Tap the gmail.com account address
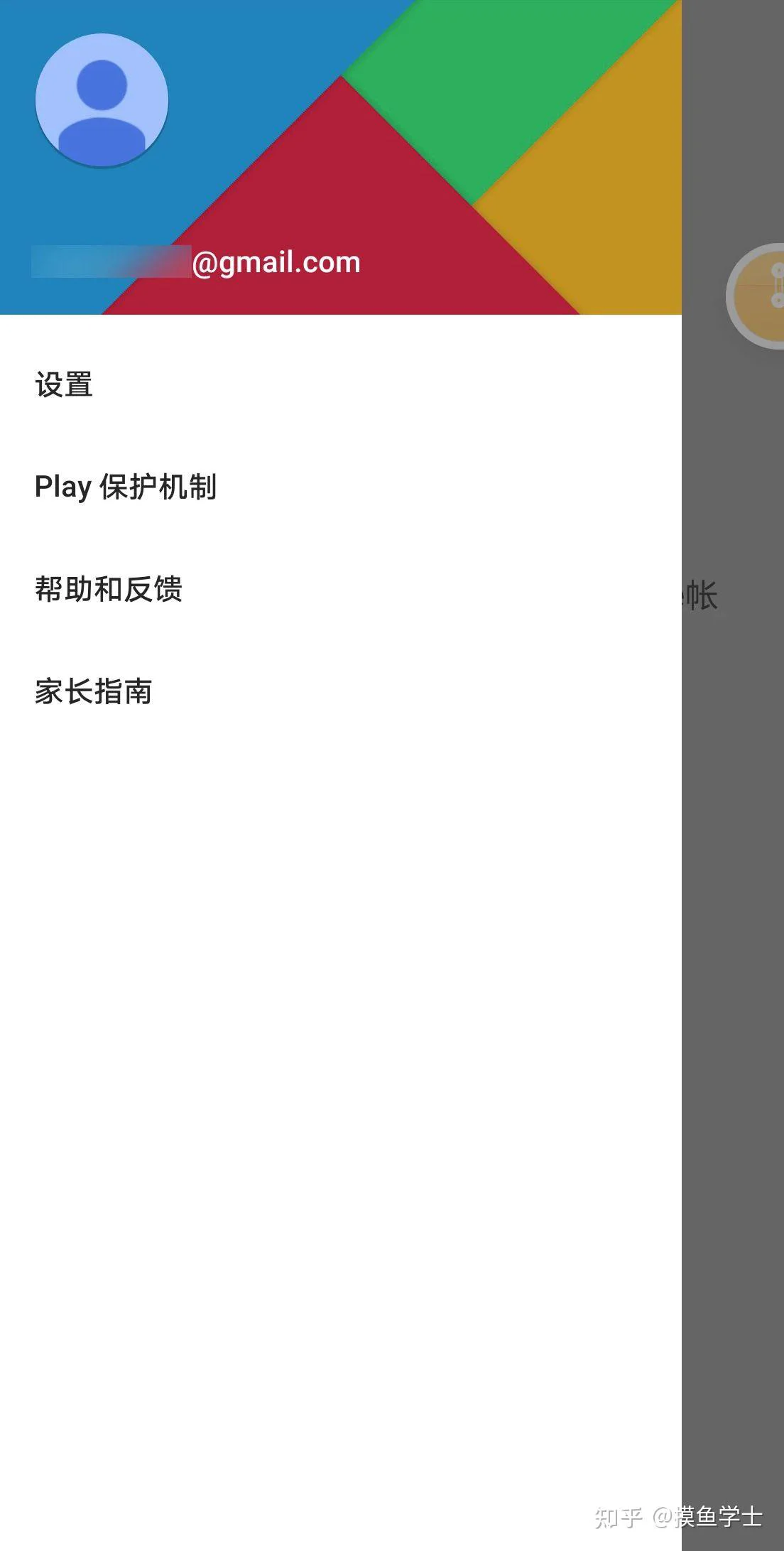Viewport: 784px width, 1551px height. (196, 262)
